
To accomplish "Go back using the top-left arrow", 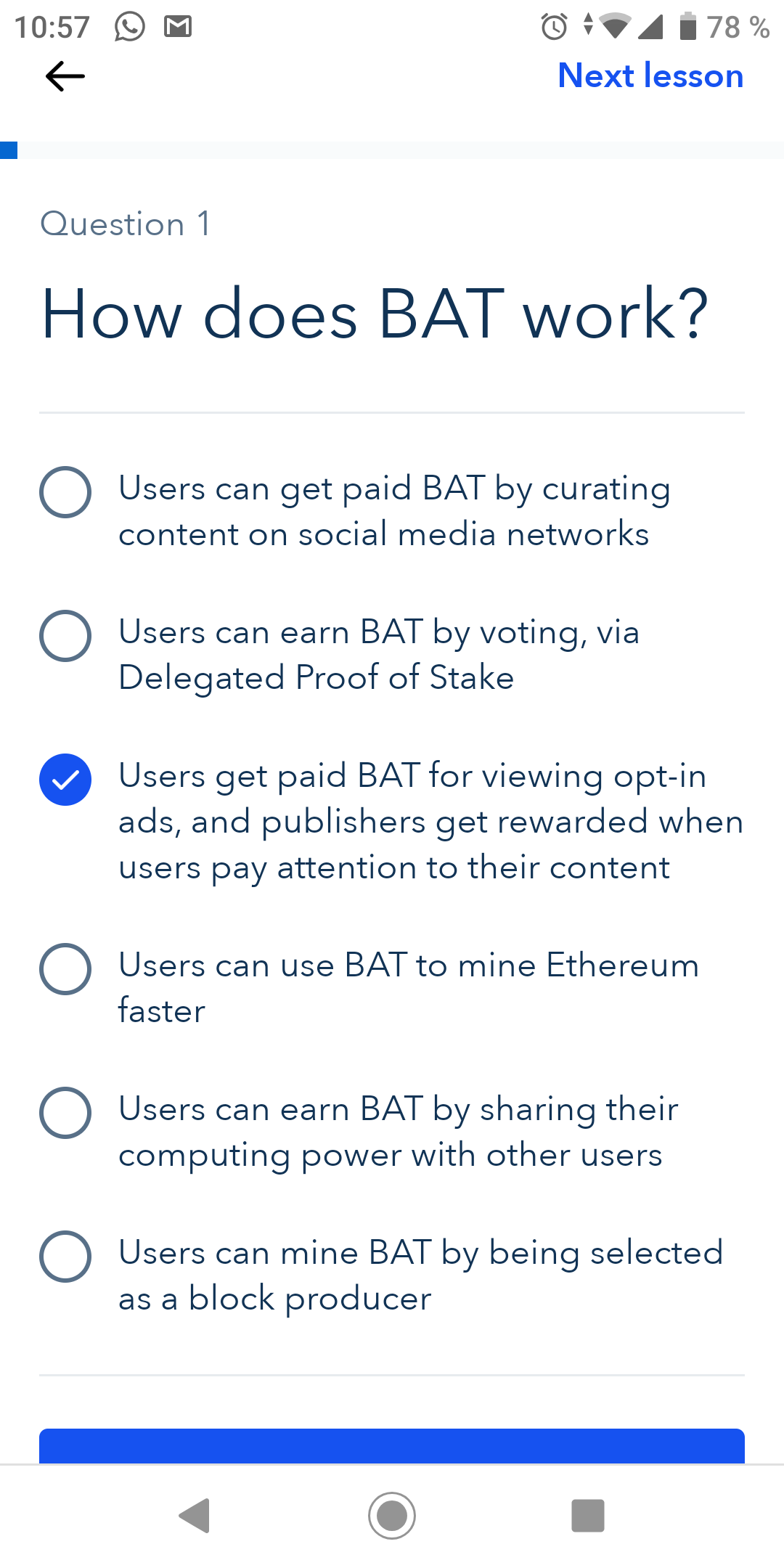I will coord(65,76).
